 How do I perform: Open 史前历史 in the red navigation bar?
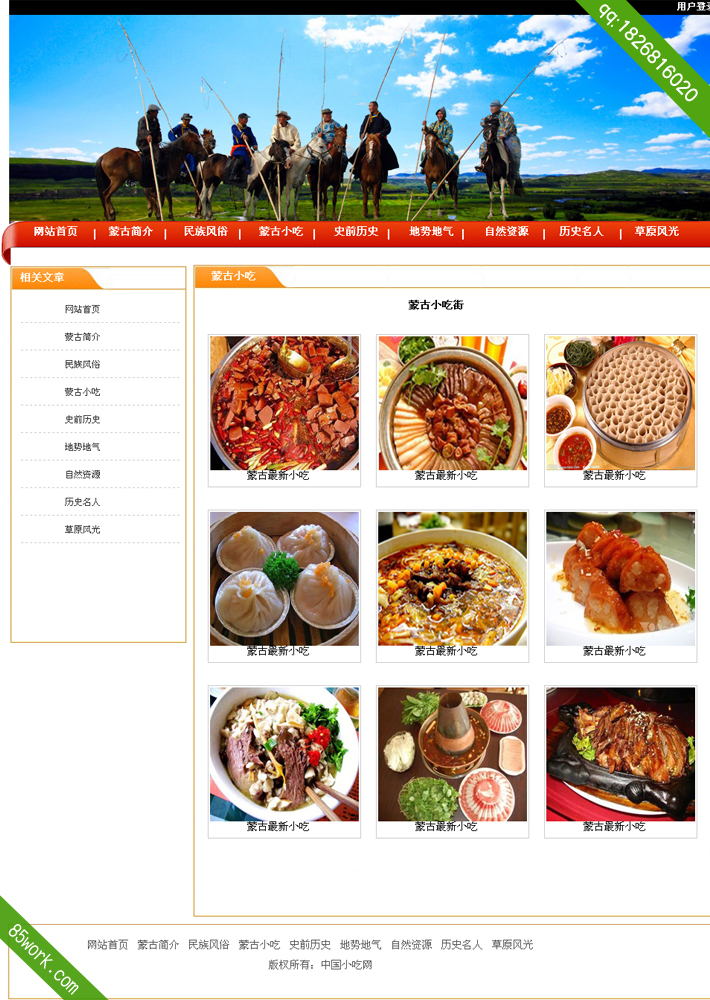coord(356,231)
